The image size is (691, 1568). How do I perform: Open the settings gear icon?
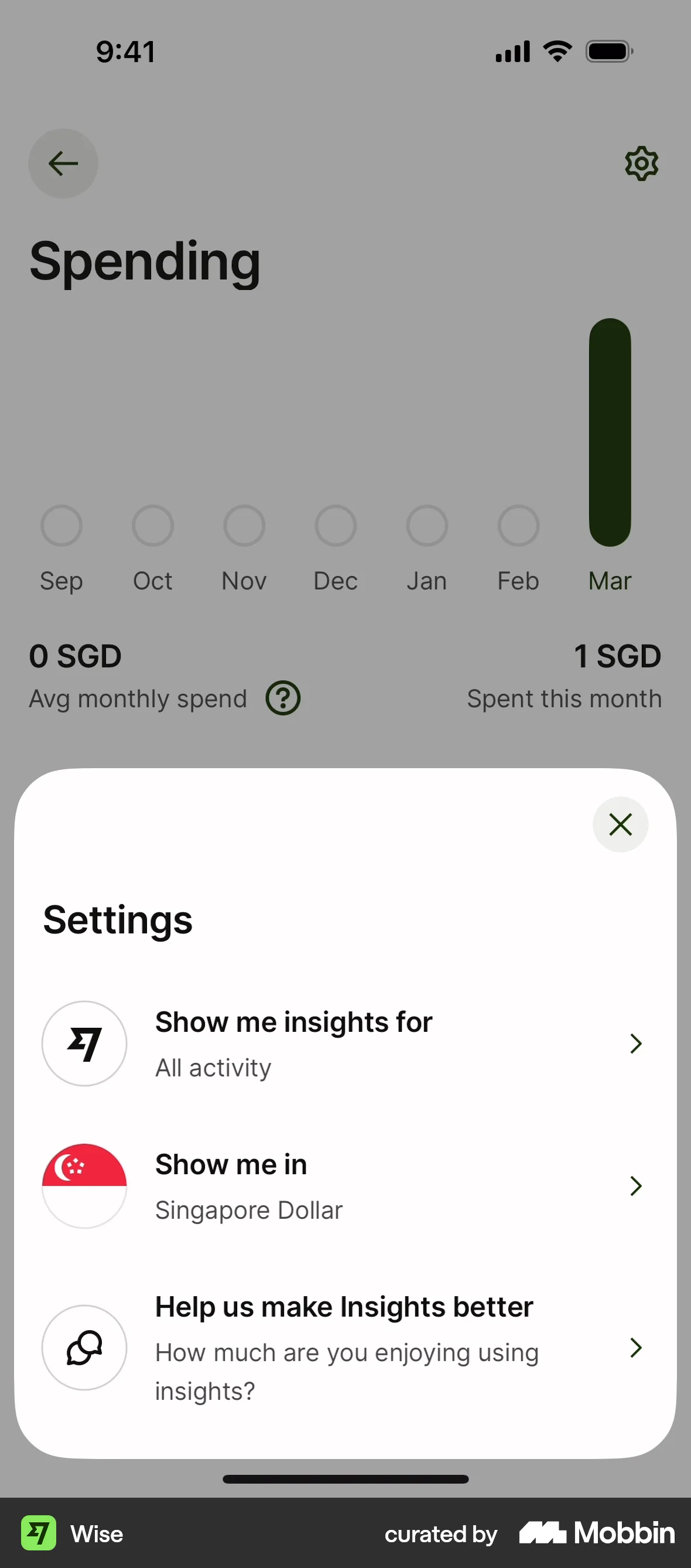click(x=641, y=163)
